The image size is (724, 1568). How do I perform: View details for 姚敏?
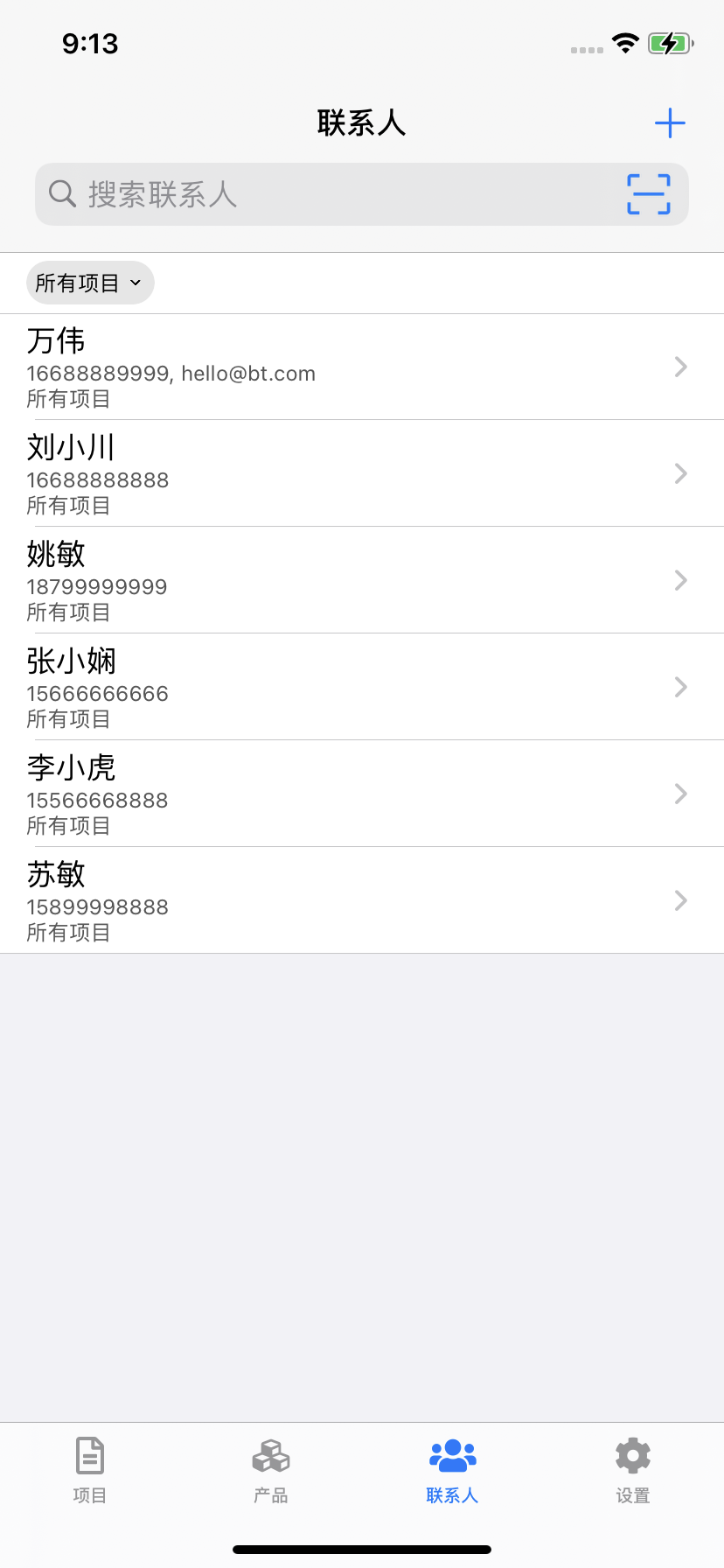click(362, 580)
